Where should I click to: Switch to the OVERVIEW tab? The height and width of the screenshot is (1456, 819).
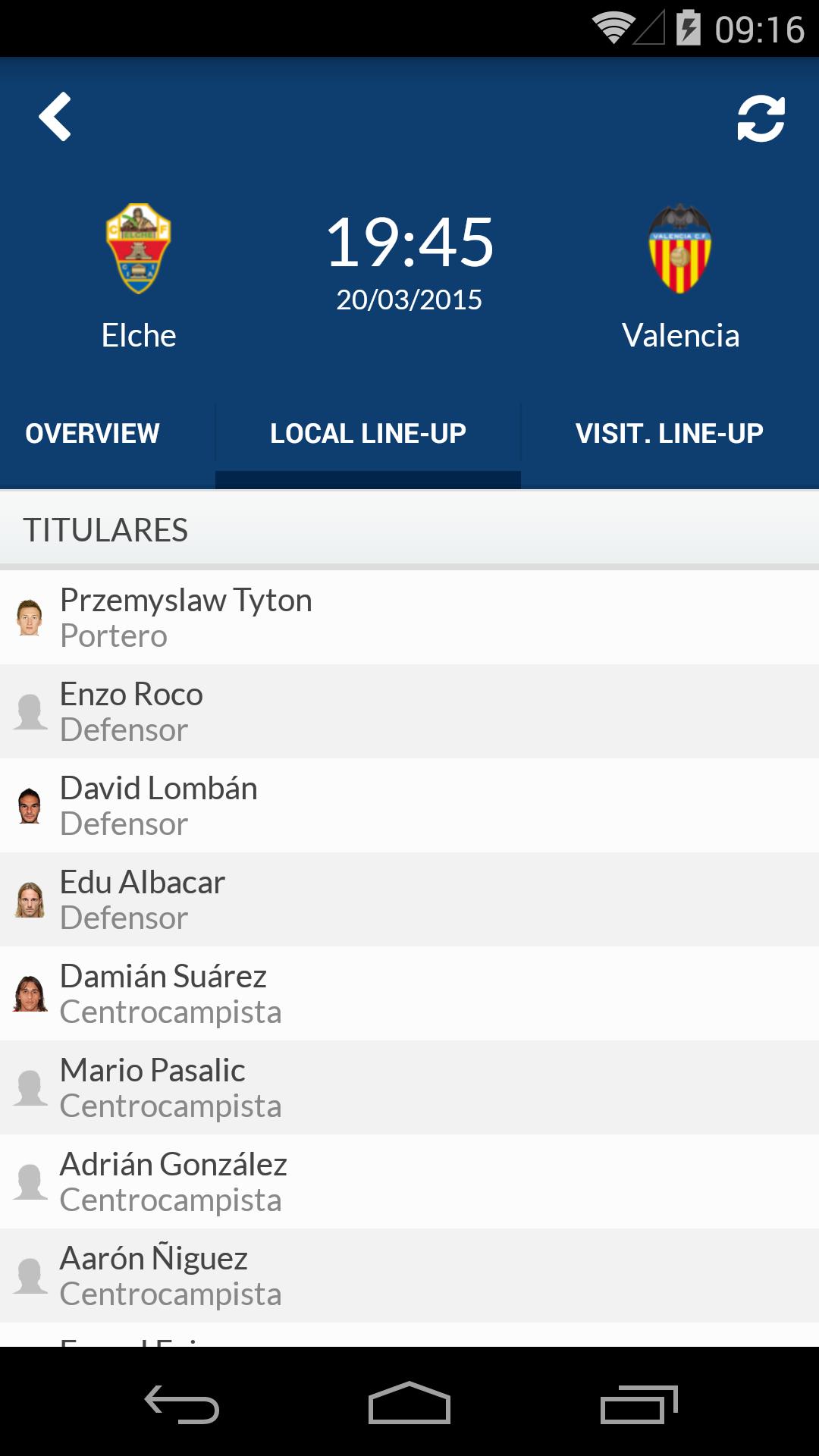point(93,433)
